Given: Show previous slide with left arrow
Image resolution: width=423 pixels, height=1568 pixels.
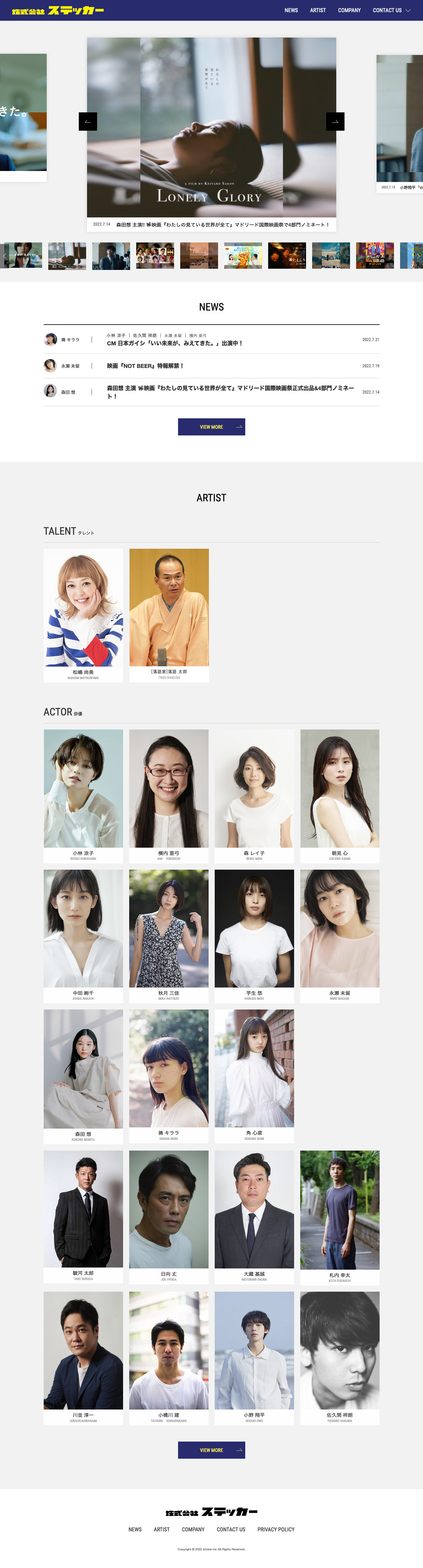Looking at the screenshot, I should [x=88, y=121].
